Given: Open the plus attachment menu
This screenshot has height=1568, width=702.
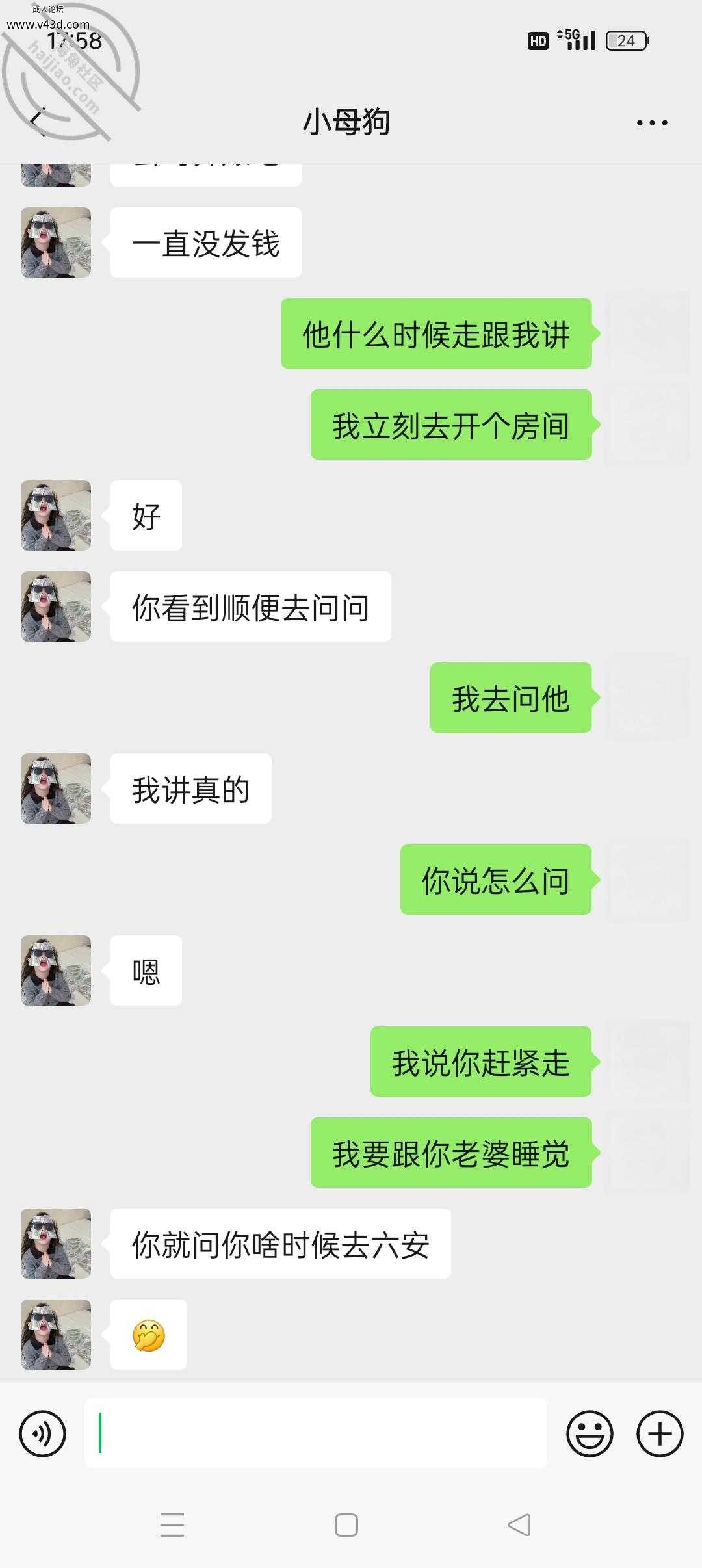Looking at the screenshot, I should (x=660, y=1433).
